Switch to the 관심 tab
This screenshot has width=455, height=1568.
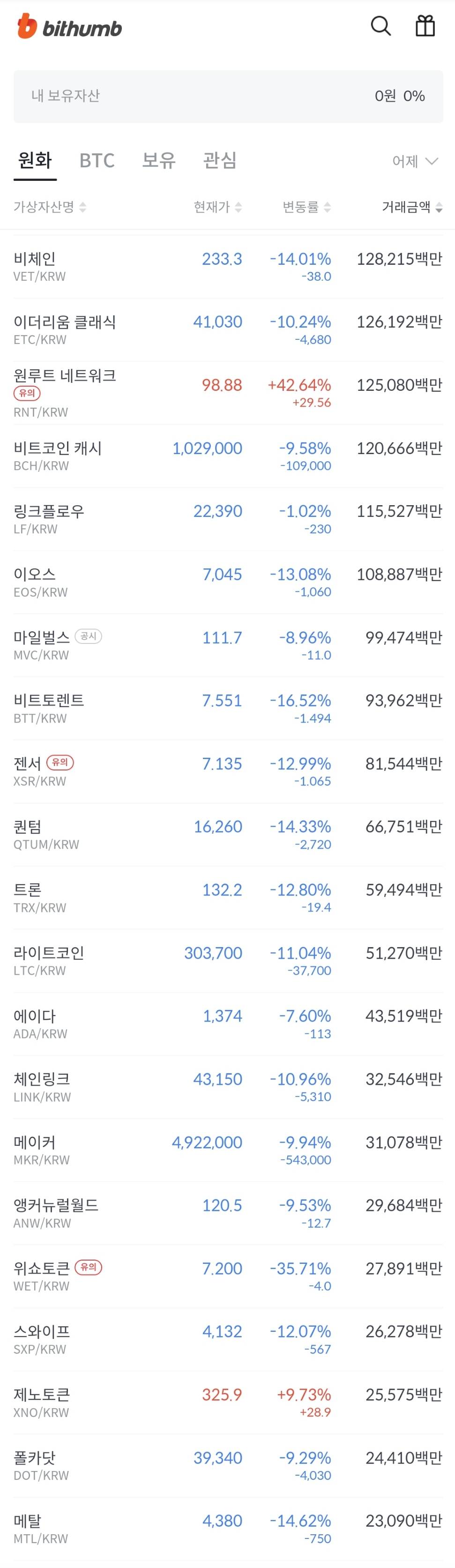pos(220,161)
